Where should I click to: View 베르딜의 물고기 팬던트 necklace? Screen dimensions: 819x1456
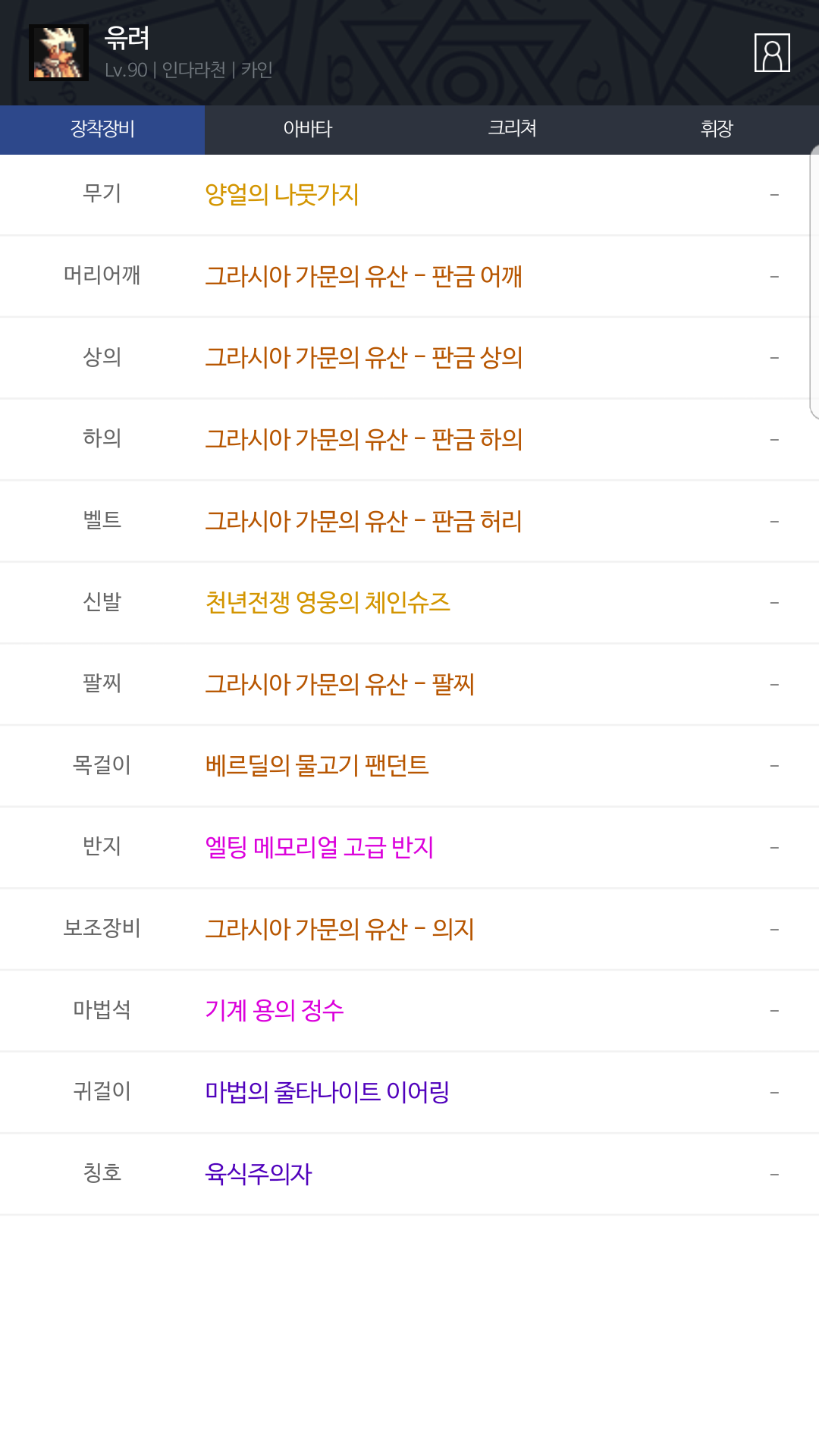coord(317,766)
